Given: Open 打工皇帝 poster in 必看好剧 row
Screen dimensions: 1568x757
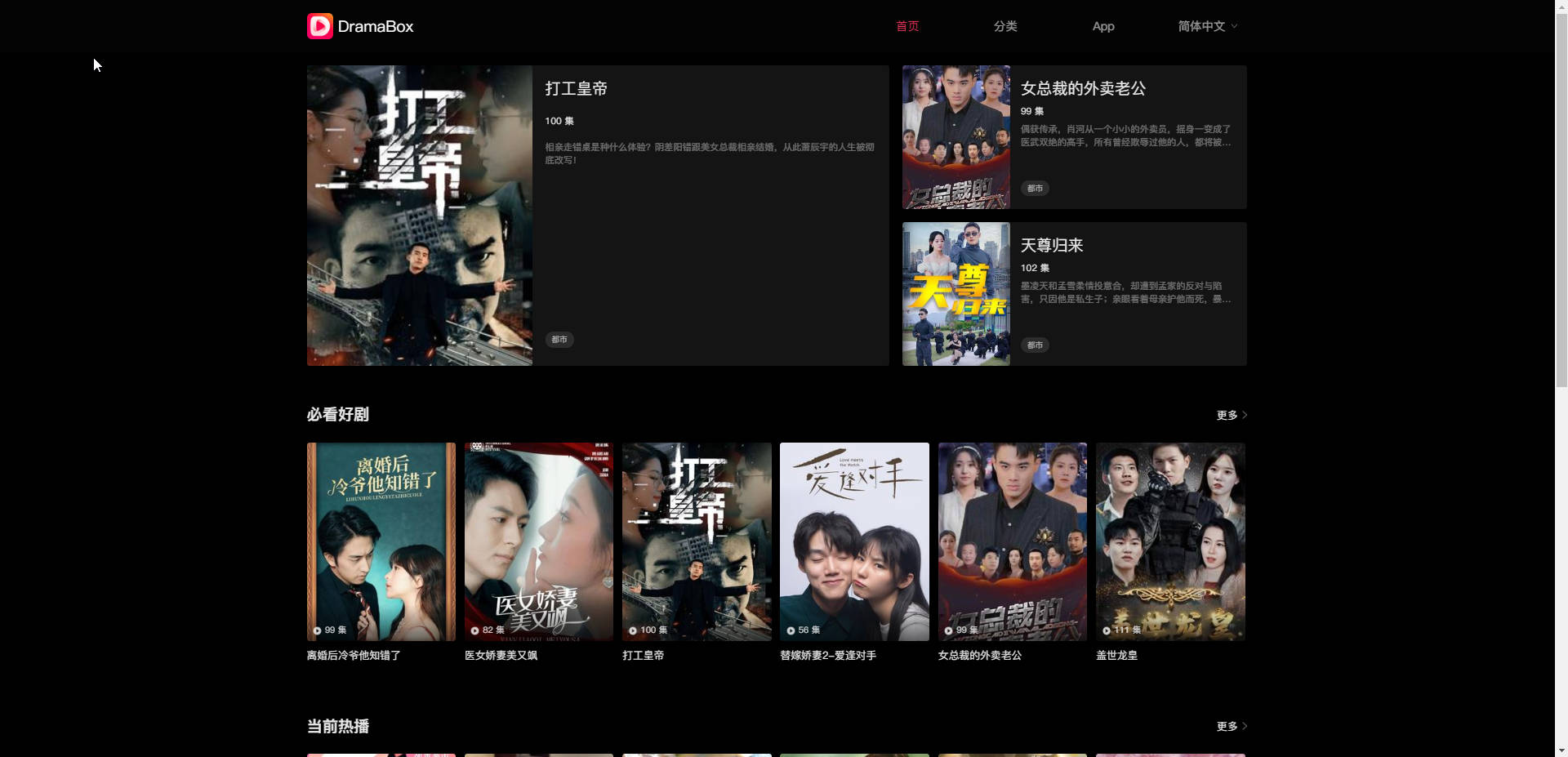Looking at the screenshot, I should [697, 541].
